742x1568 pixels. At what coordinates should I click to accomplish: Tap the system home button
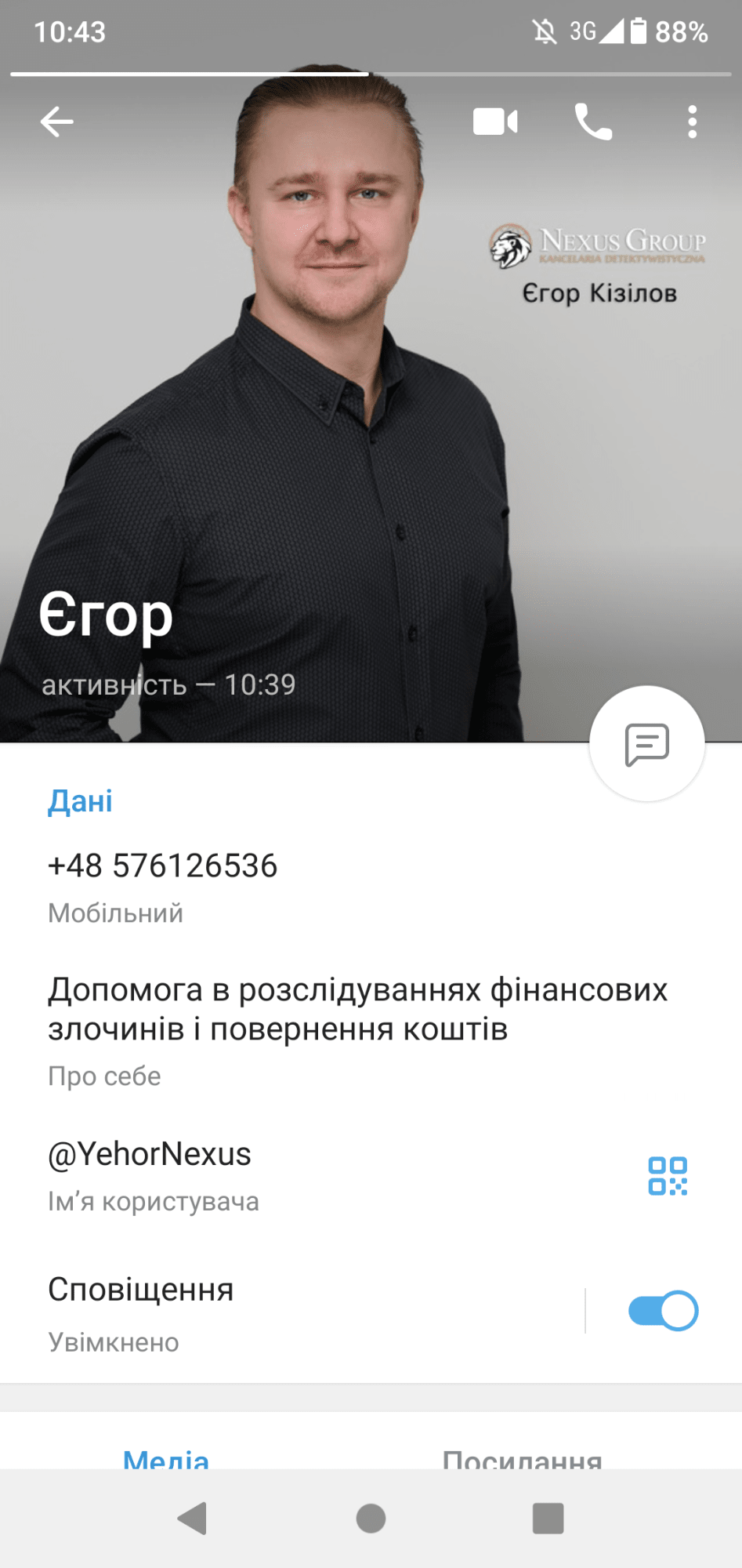pyautogui.click(x=371, y=1518)
